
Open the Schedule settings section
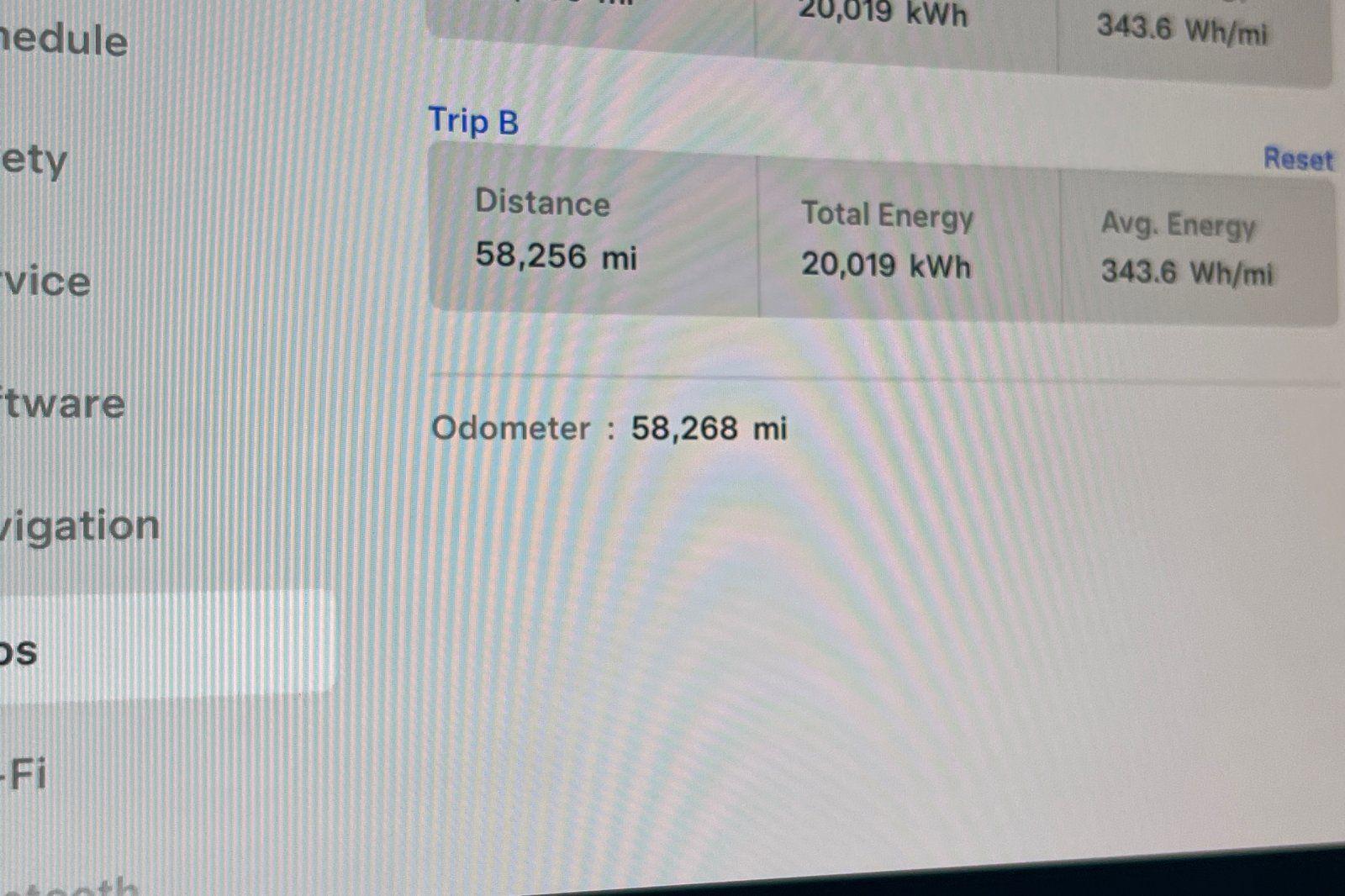[x=63, y=40]
